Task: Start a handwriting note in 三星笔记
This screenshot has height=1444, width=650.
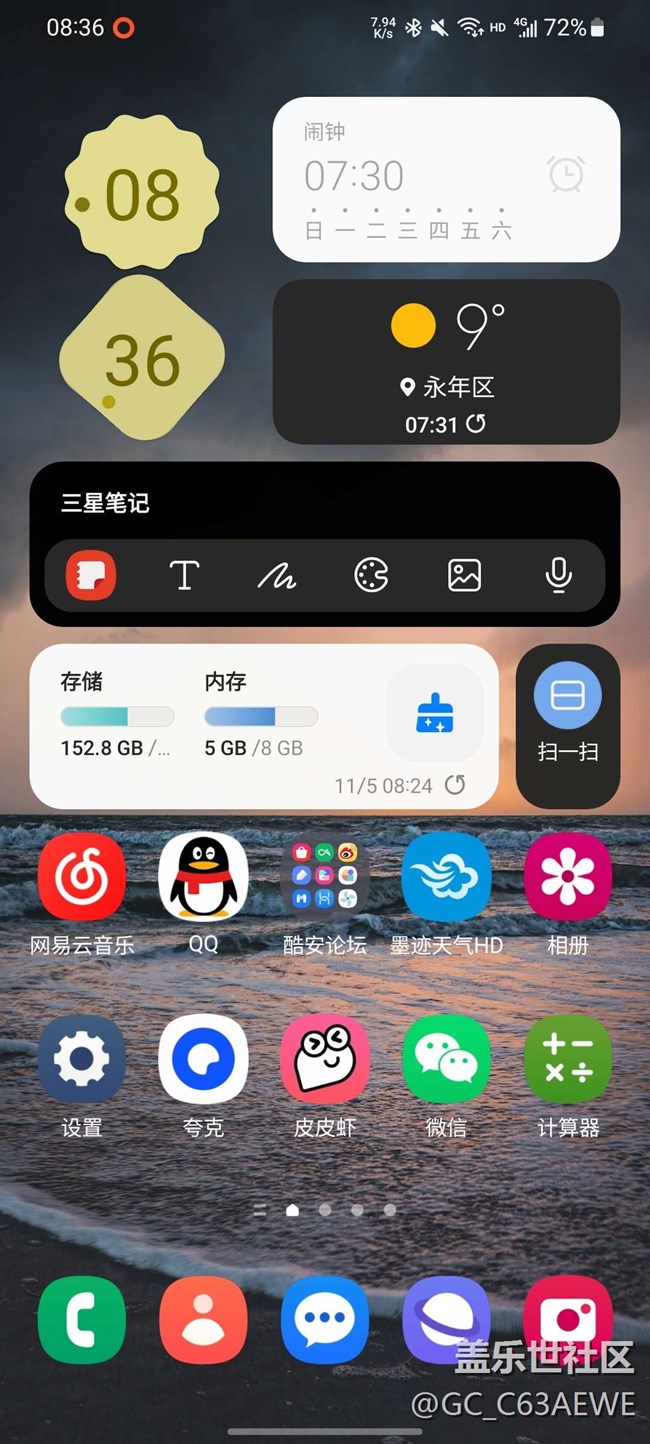Action: 277,575
